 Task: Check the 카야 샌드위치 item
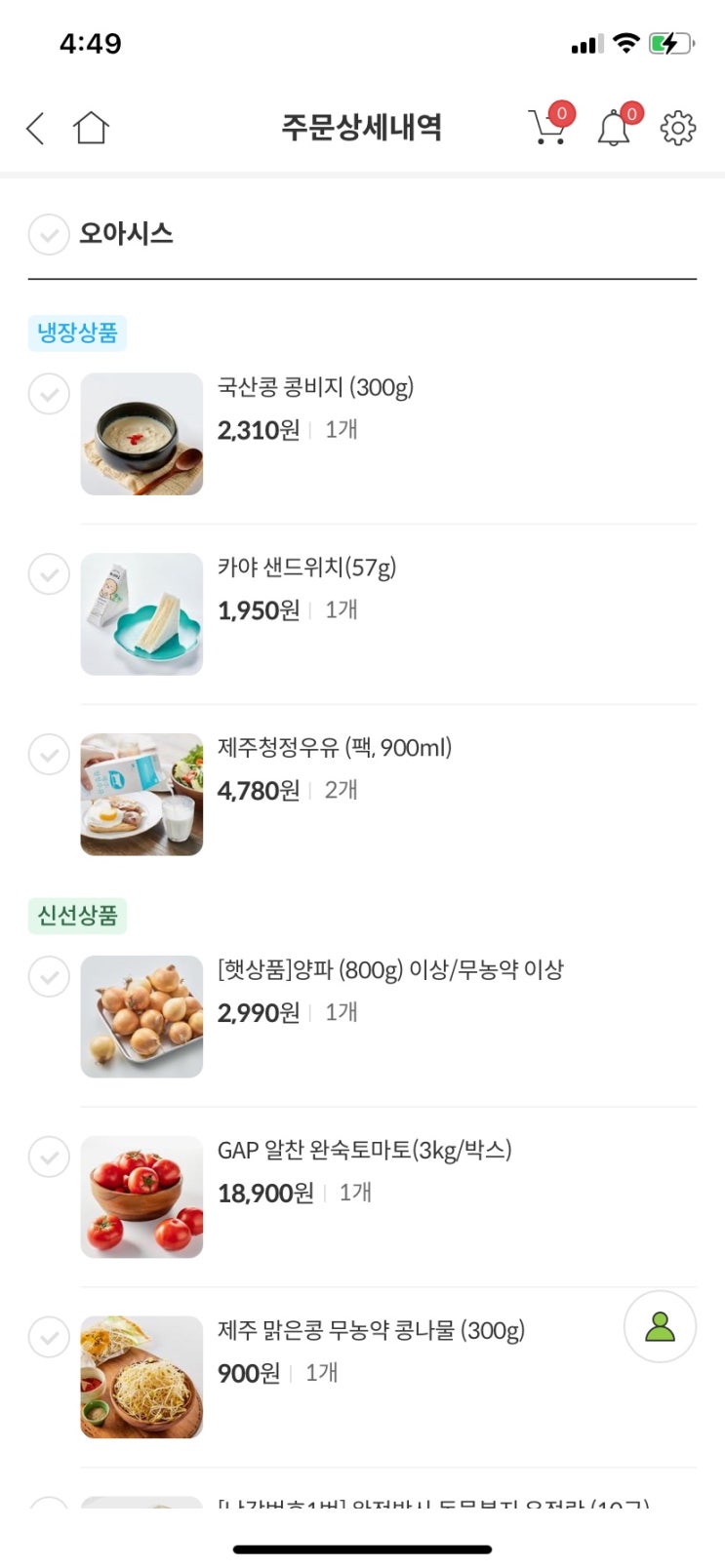[x=49, y=573]
